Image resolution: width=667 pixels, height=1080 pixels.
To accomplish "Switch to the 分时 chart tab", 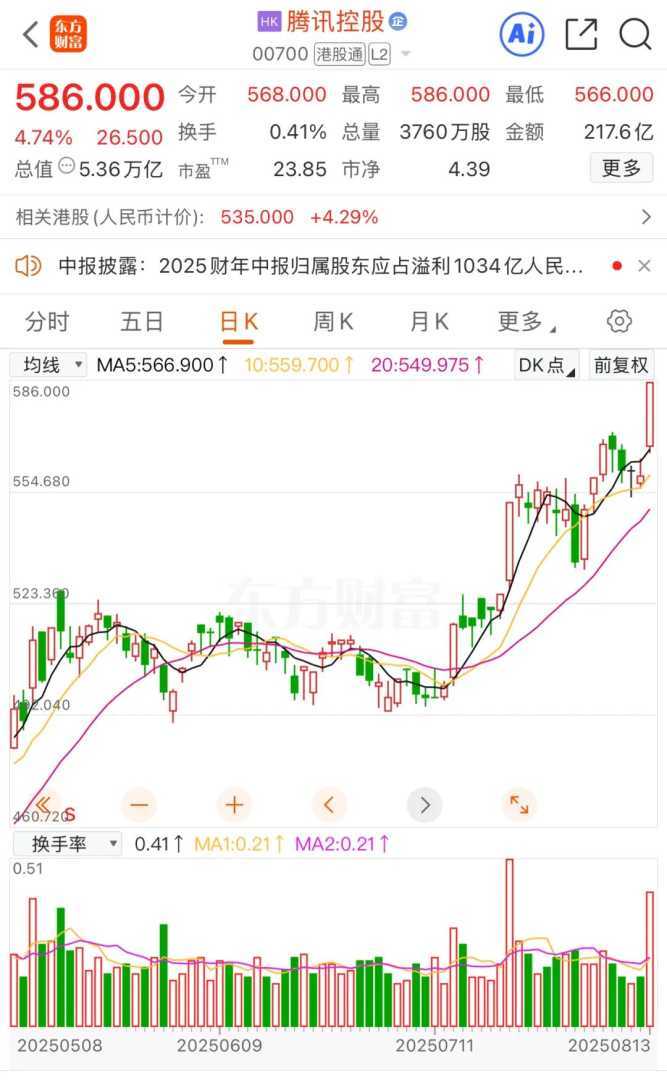I will click(47, 322).
